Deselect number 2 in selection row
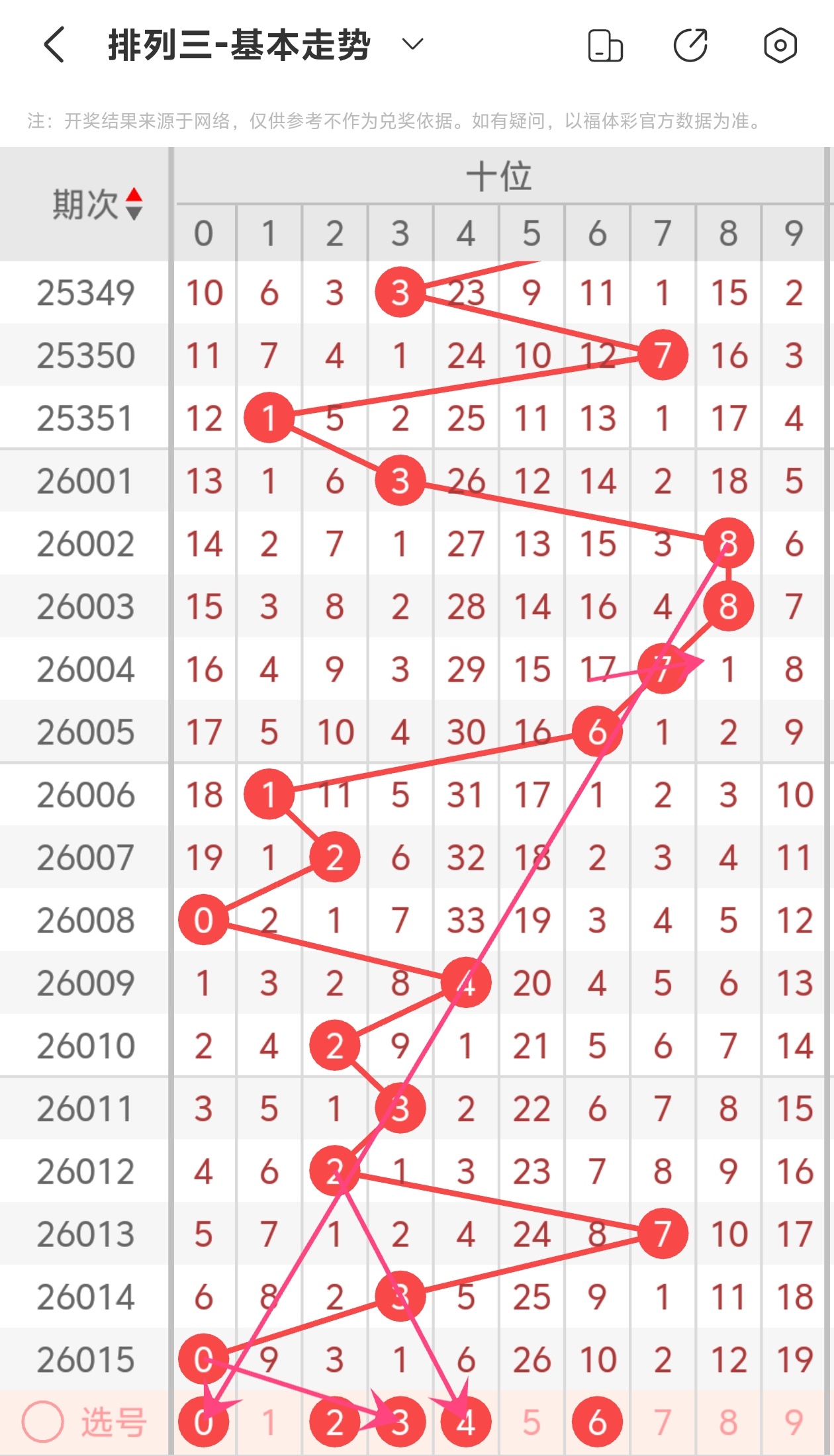This screenshot has height=1456, width=834. pos(334,1422)
